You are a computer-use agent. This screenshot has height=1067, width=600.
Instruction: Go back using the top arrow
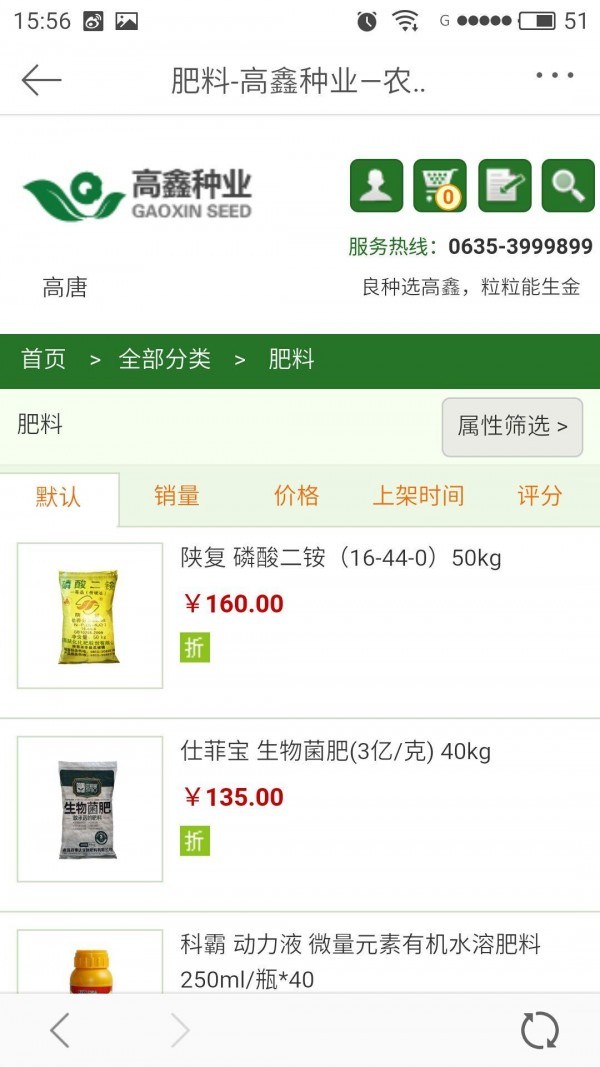point(41,80)
